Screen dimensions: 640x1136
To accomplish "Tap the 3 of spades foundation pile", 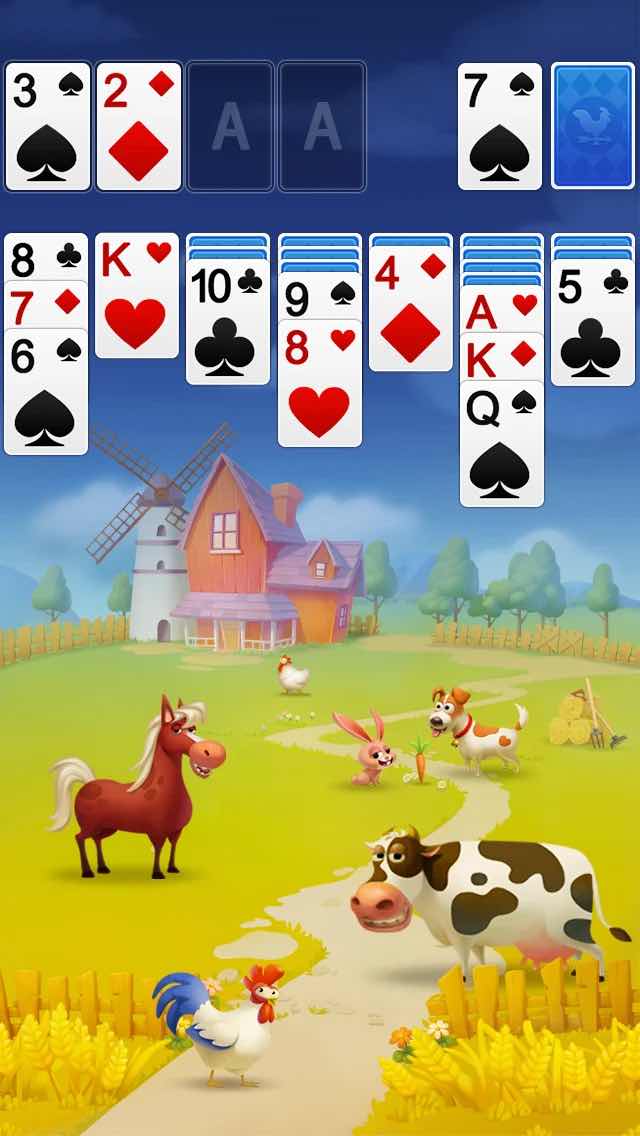I will tap(48, 126).
